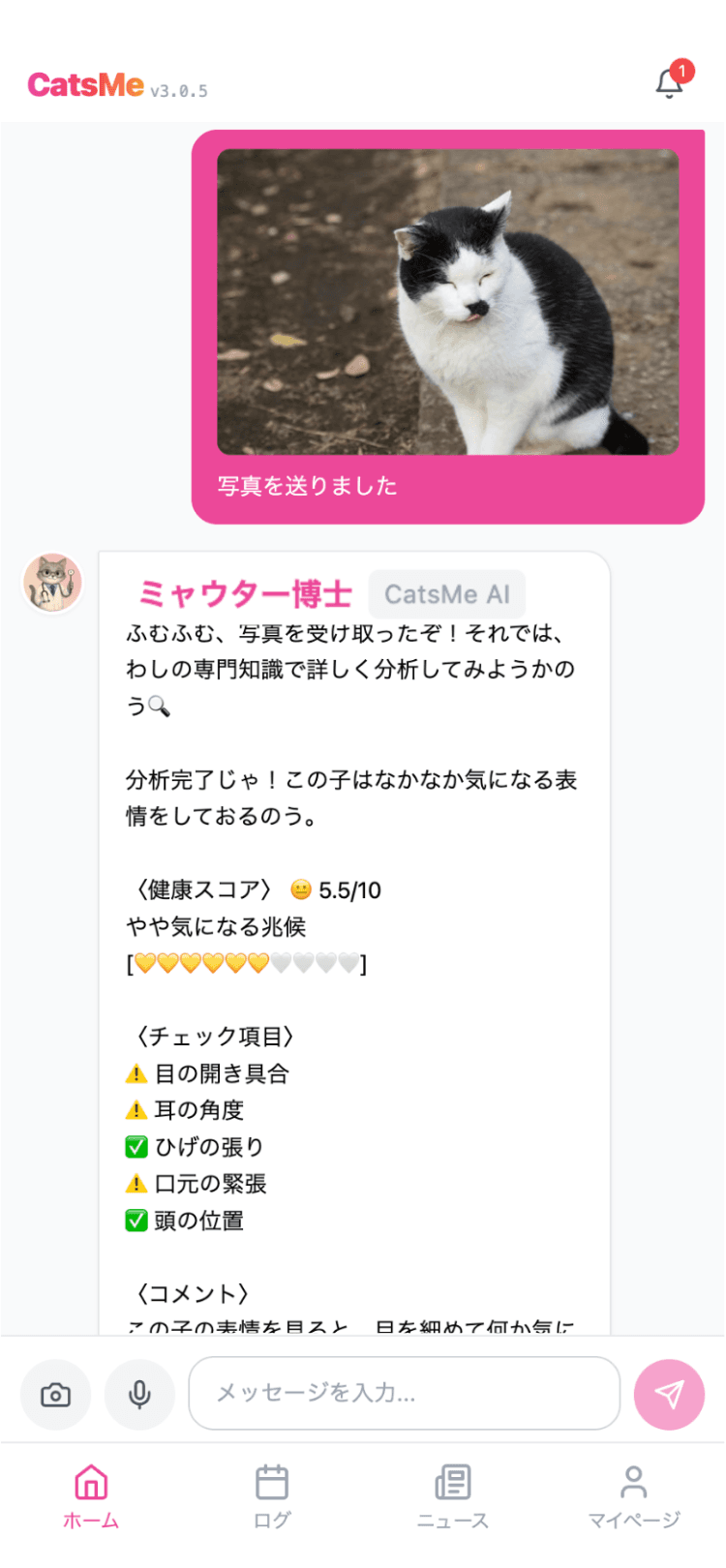This screenshot has height=1568, width=726.
Task: Open the マイページ tab
Action: pos(634,1495)
